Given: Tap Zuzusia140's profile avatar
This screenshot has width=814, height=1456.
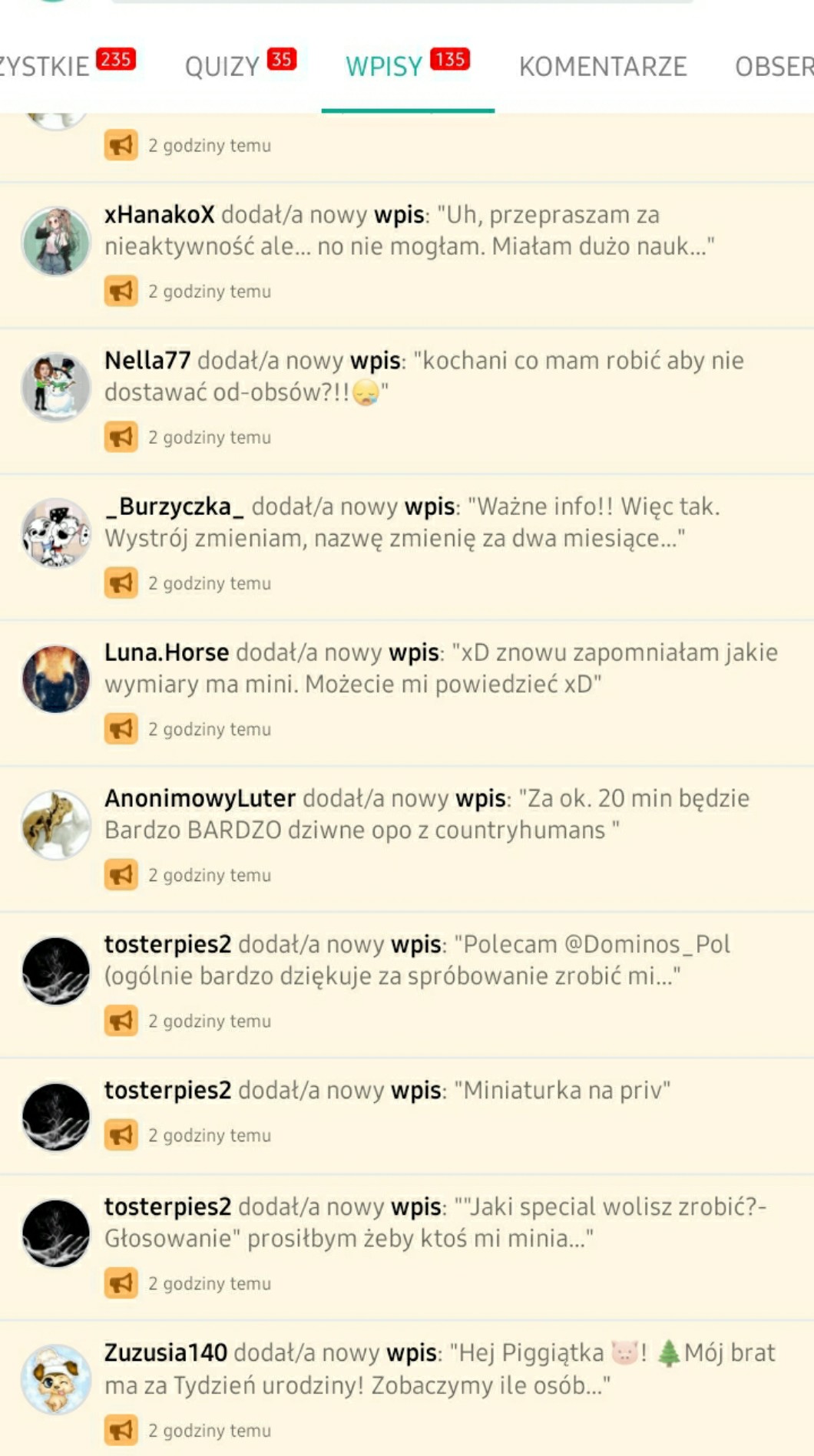Looking at the screenshot, I should (56, 1378).
